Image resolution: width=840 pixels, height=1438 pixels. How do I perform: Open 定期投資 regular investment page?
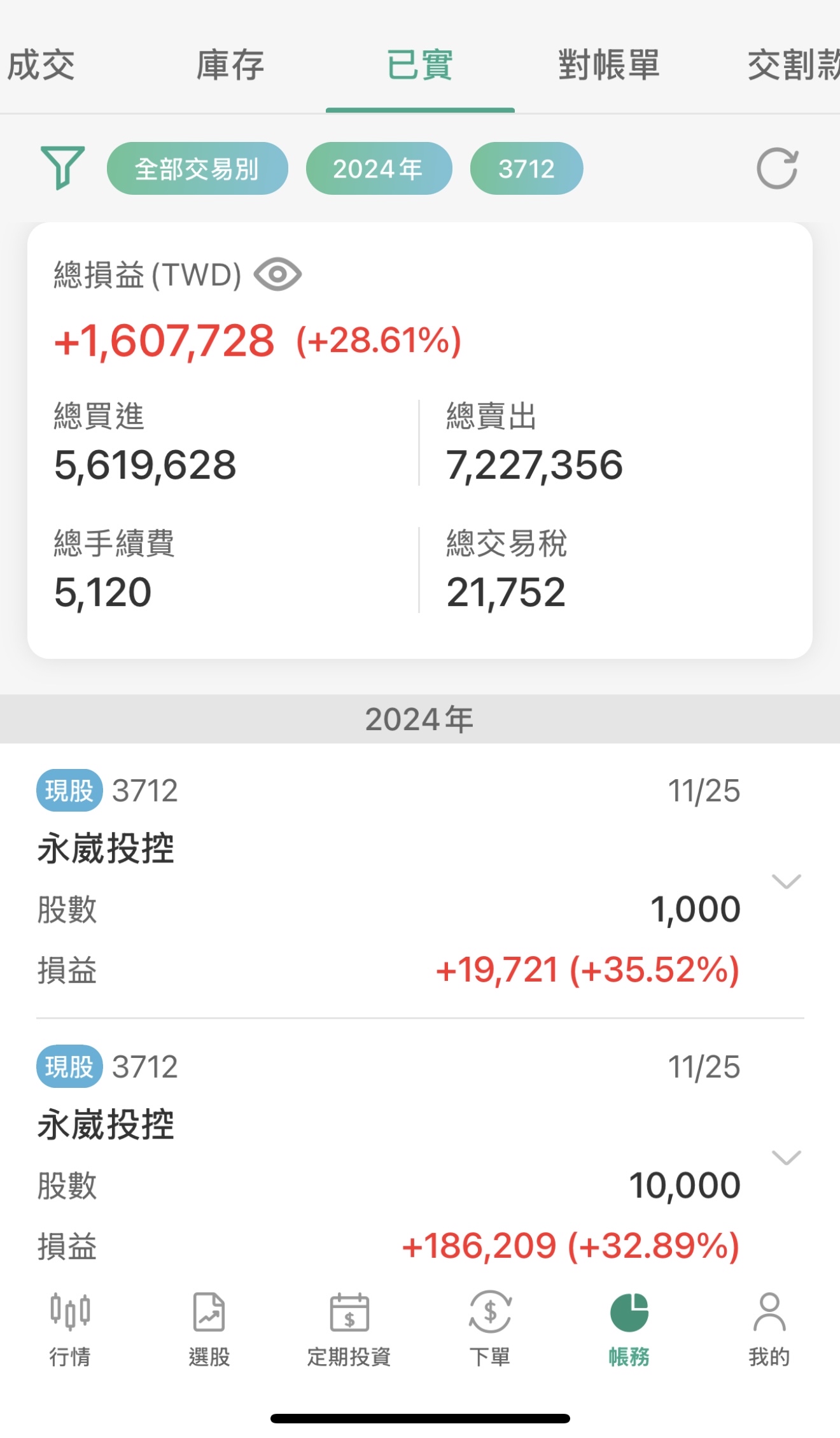click(x=350, y=1330)
